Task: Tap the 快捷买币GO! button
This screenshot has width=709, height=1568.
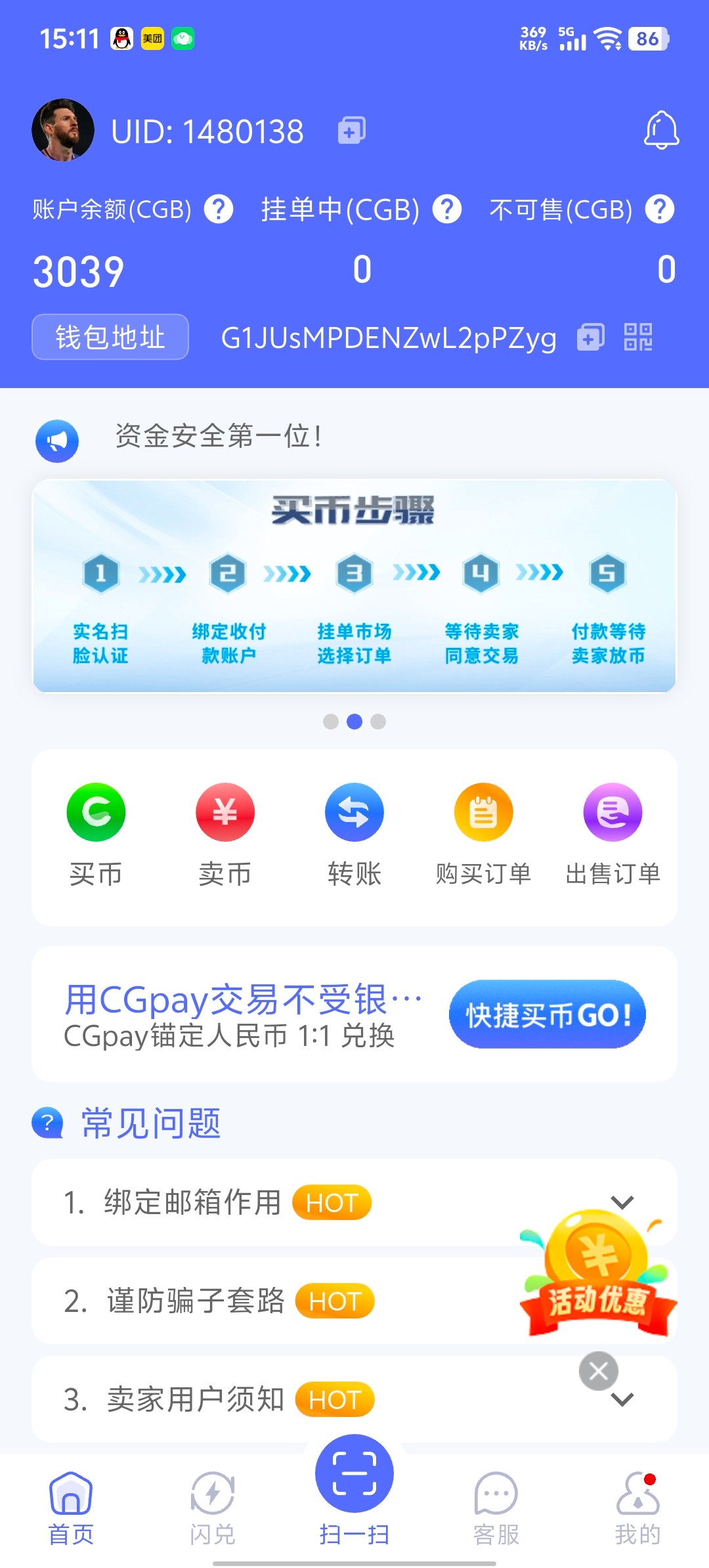Action: click(x=547, y=1014)
